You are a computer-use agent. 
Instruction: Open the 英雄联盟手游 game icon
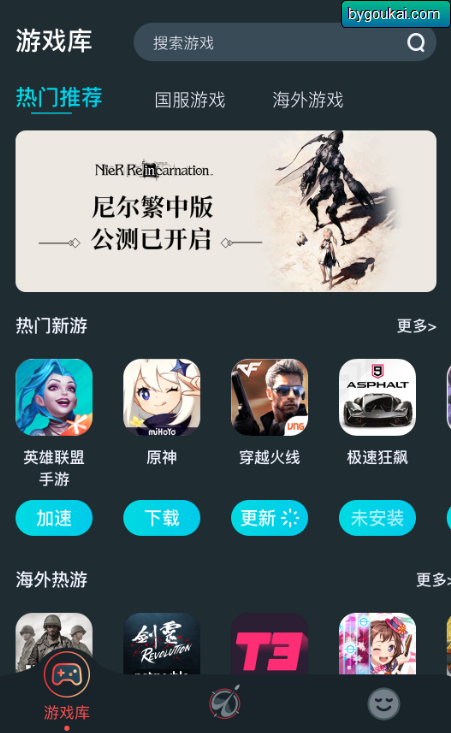(x=54, y=397)
